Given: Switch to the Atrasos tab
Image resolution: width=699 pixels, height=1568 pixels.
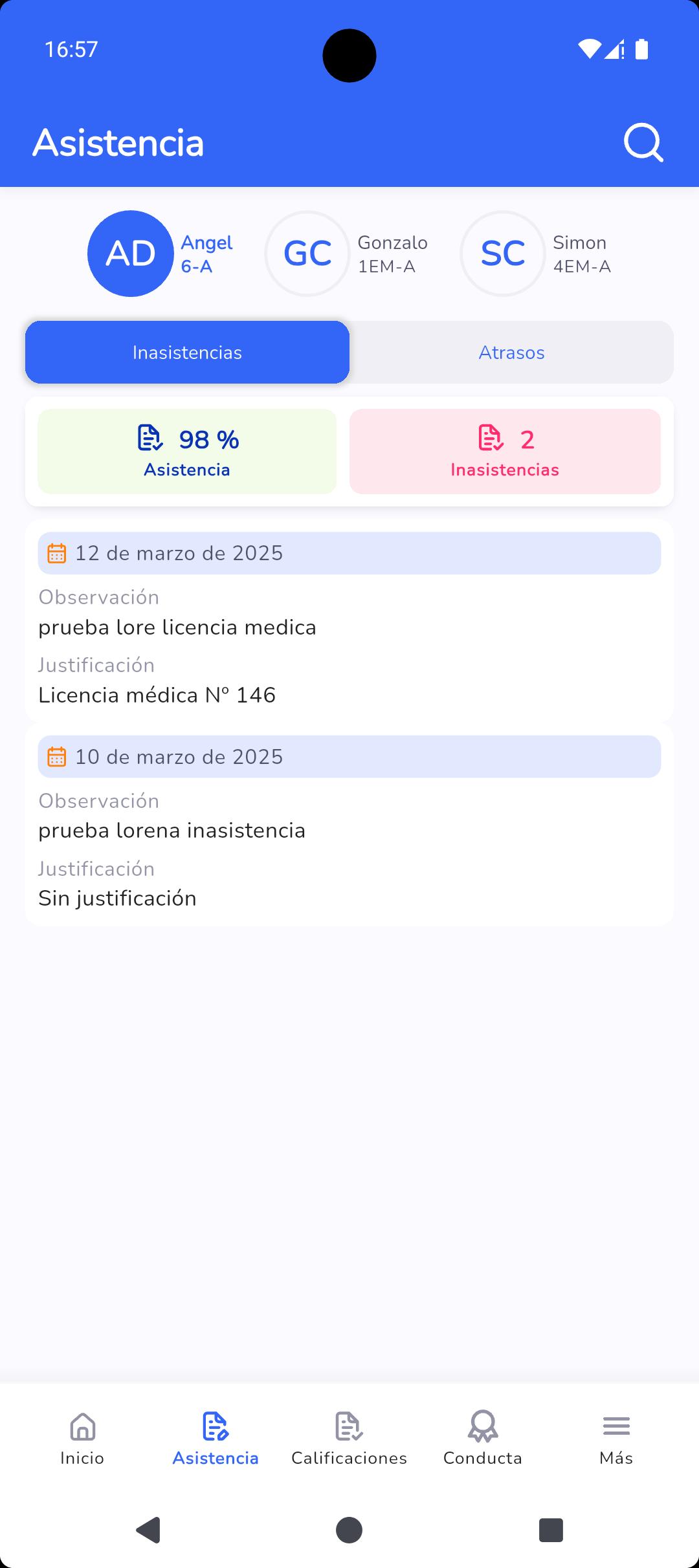Looking at the screenshot, I should pyautogui.click(x=511, y=353).
